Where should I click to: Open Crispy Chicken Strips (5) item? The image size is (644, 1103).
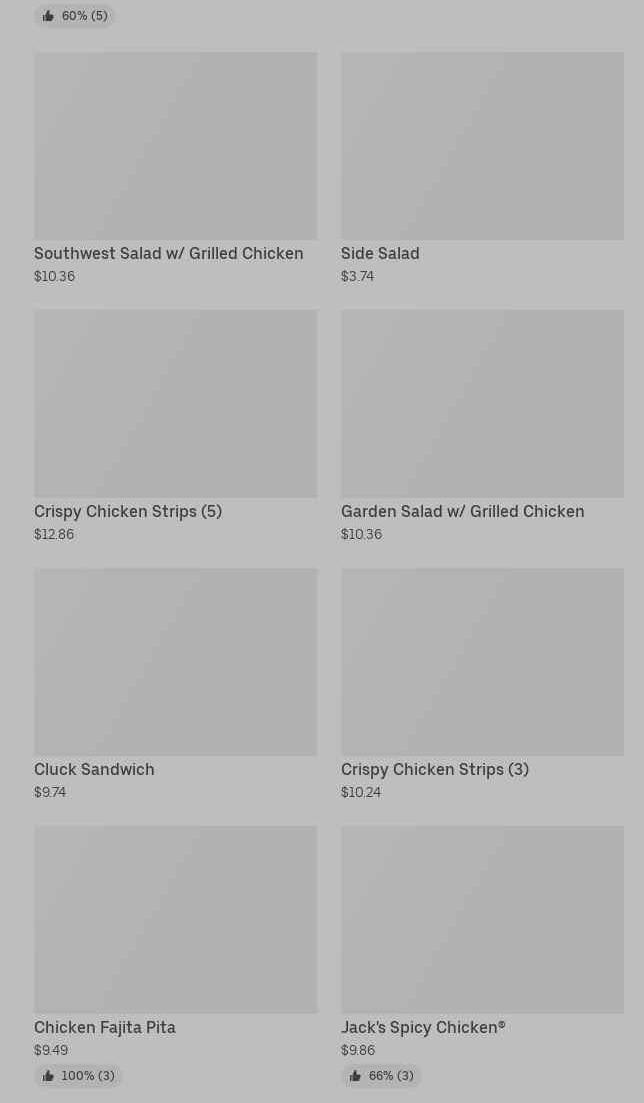(x=175, y=404)
